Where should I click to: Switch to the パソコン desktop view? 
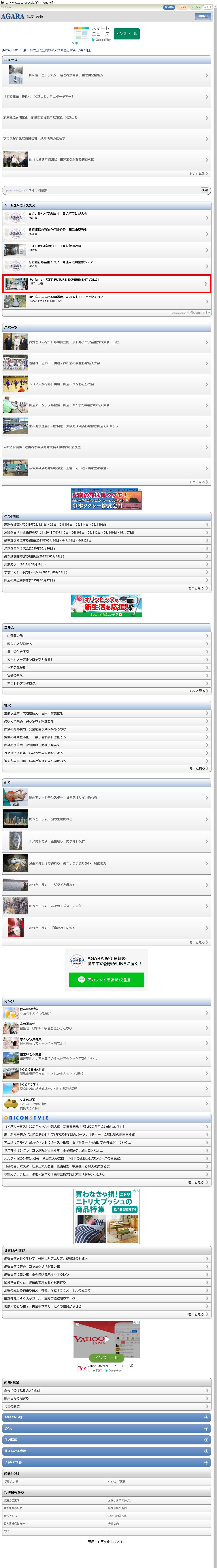(119, 1541)
